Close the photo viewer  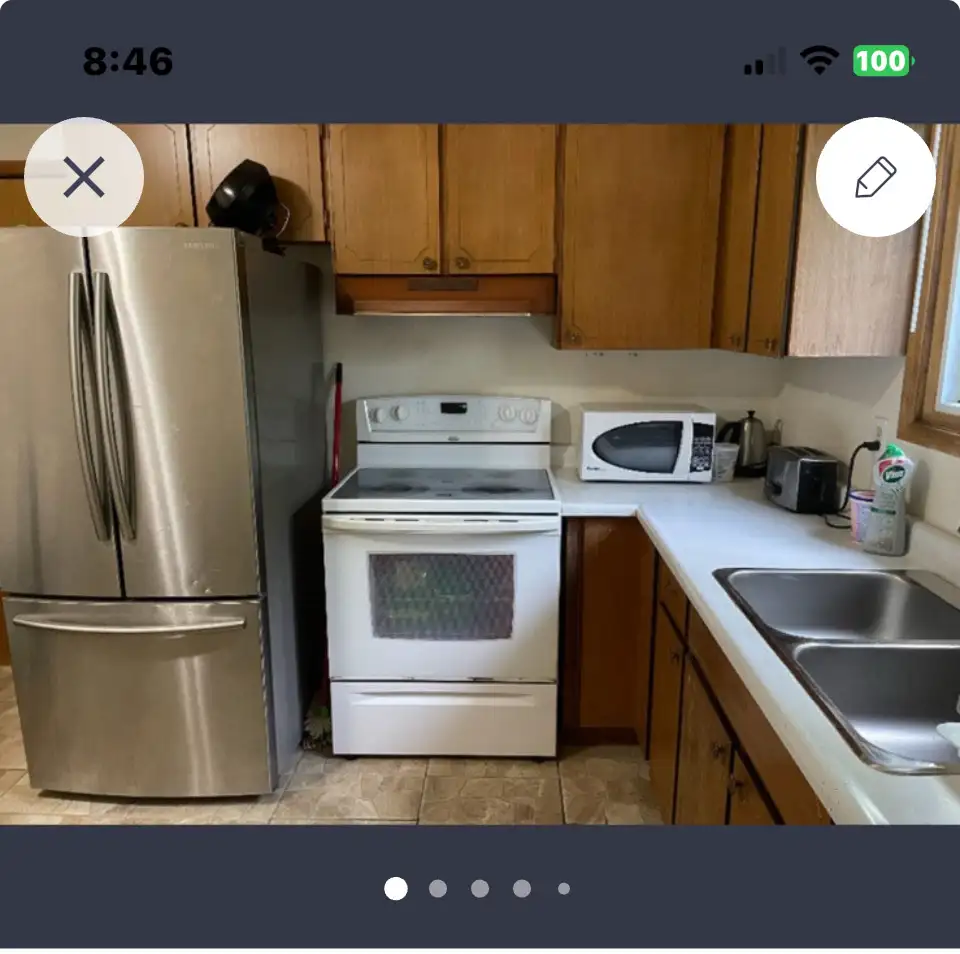pos(84,177)
